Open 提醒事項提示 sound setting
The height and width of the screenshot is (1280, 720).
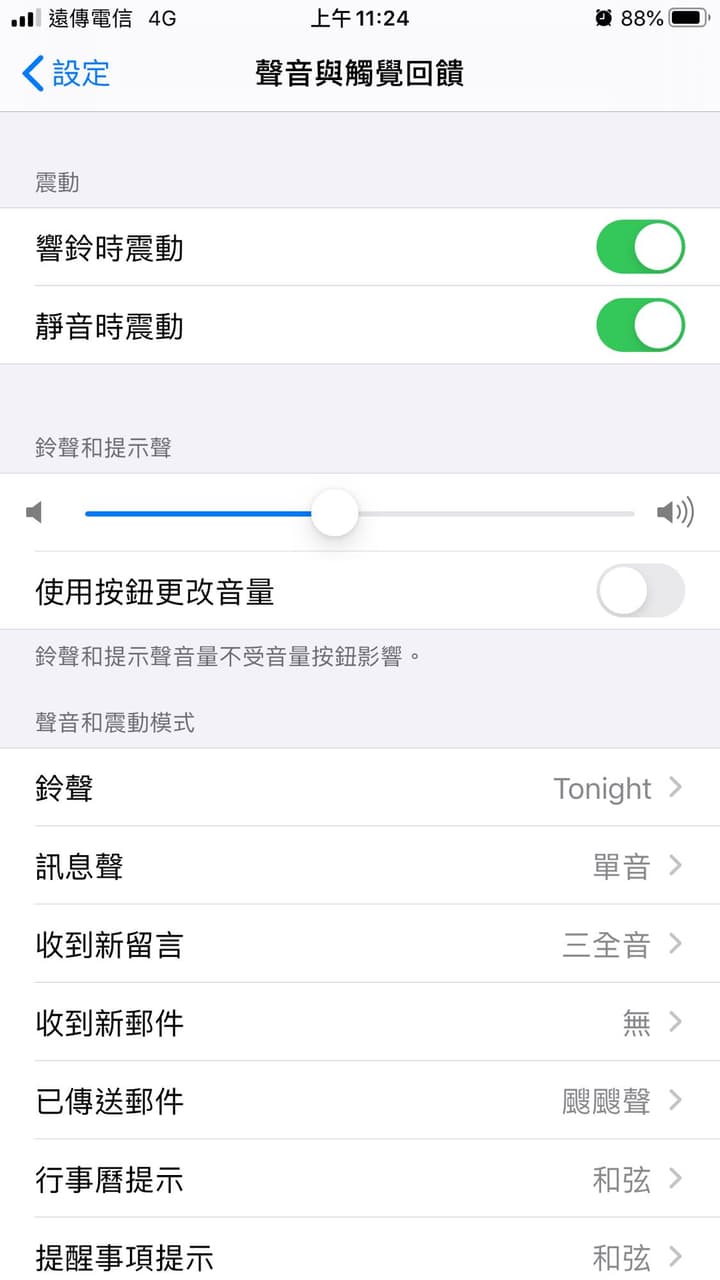(360, 1249)
